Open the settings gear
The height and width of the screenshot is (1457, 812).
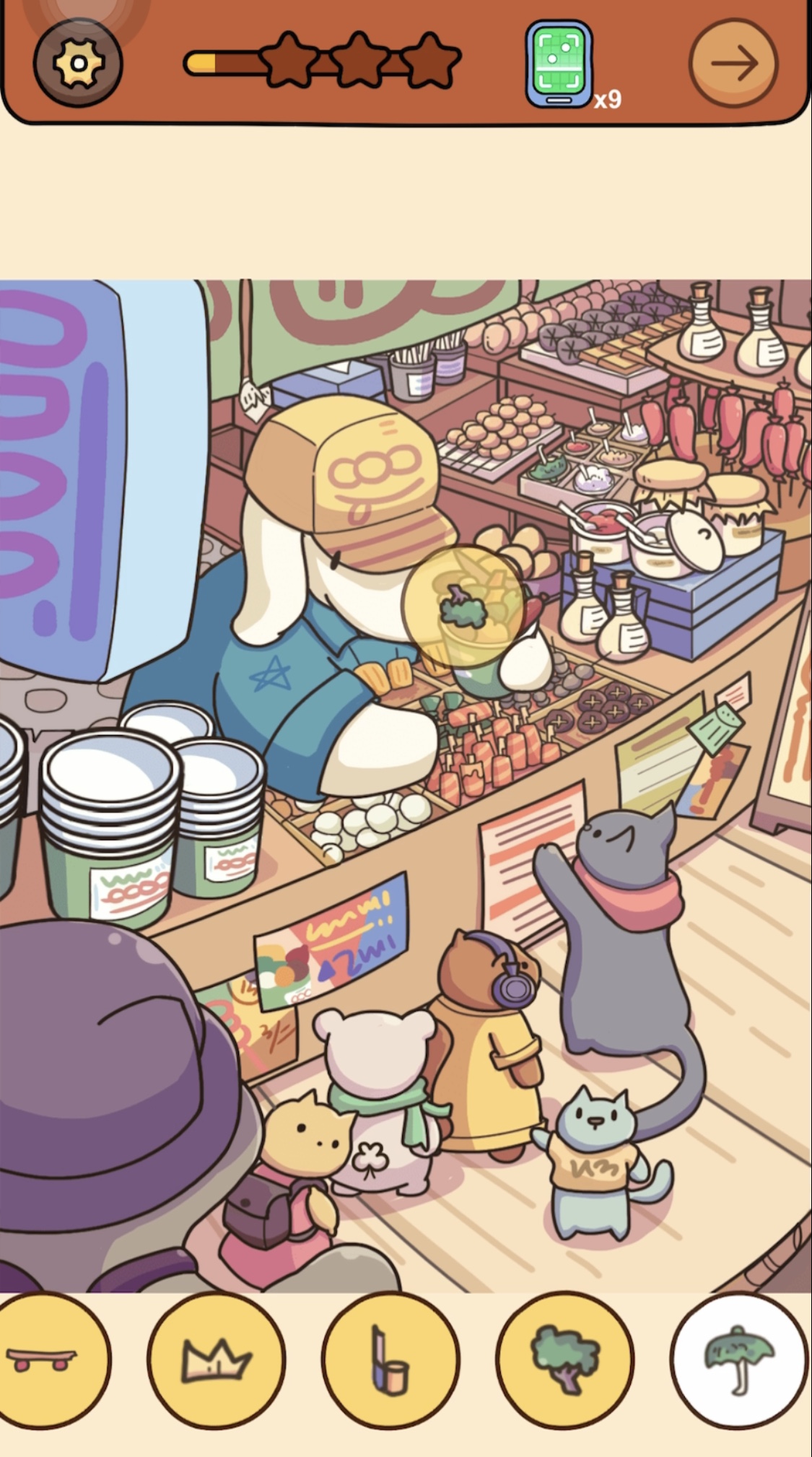pos(78,64)
